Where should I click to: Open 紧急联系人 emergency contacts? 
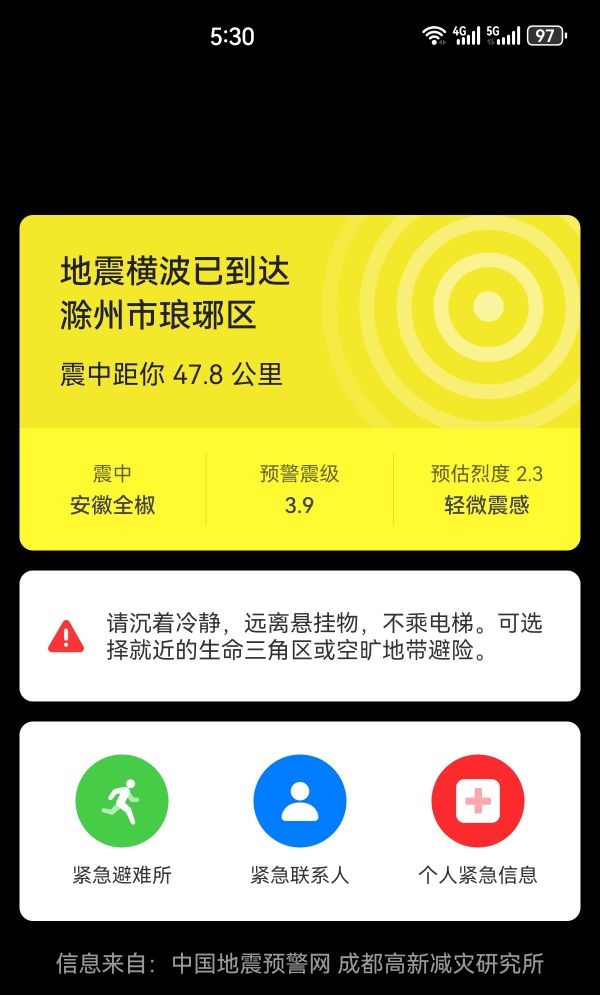click(x=300, y=802)
